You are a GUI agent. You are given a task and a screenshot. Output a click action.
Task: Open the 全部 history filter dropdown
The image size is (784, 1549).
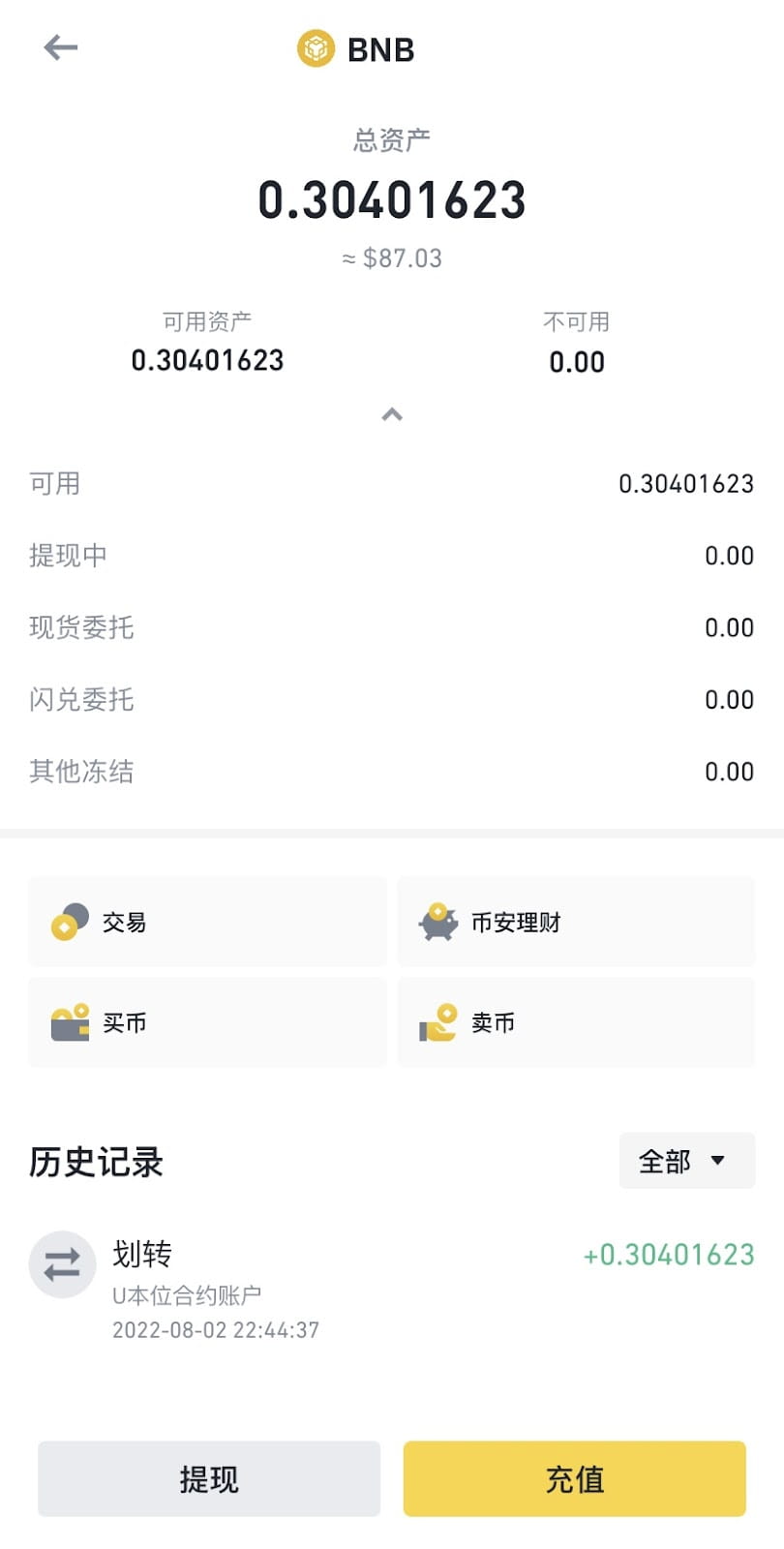[x=686, y=1161]
